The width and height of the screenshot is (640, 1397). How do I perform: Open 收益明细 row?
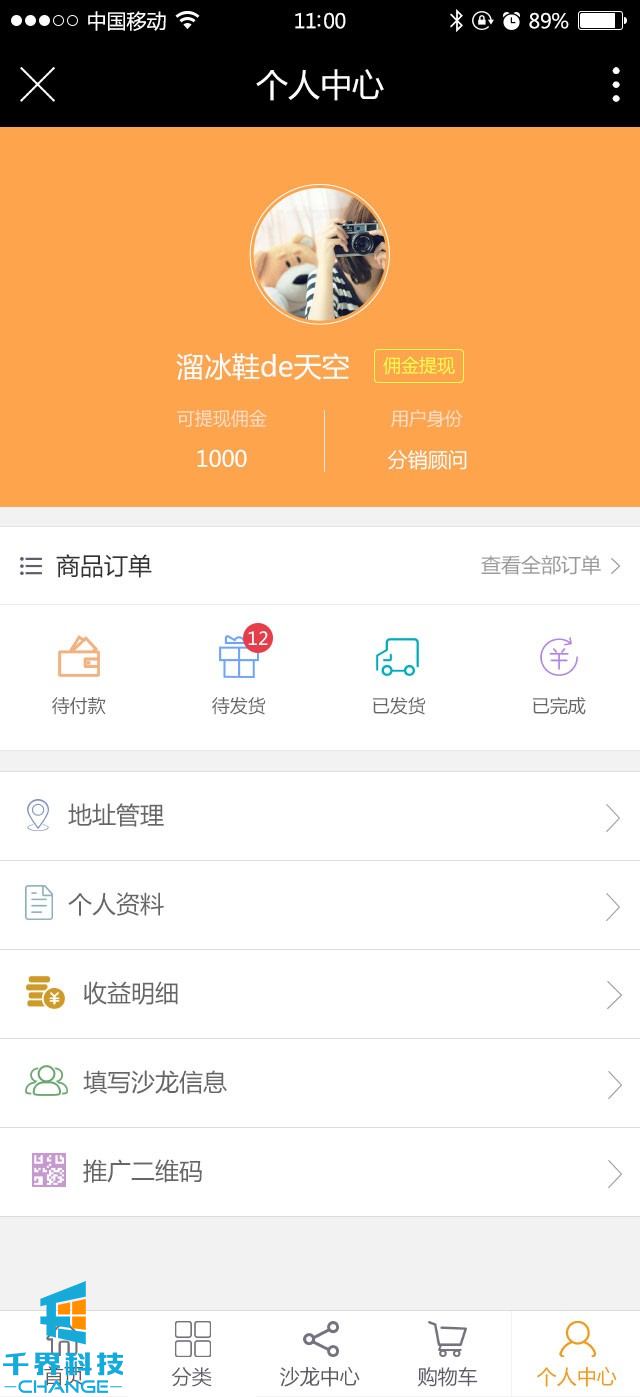(x=320, y=994)
